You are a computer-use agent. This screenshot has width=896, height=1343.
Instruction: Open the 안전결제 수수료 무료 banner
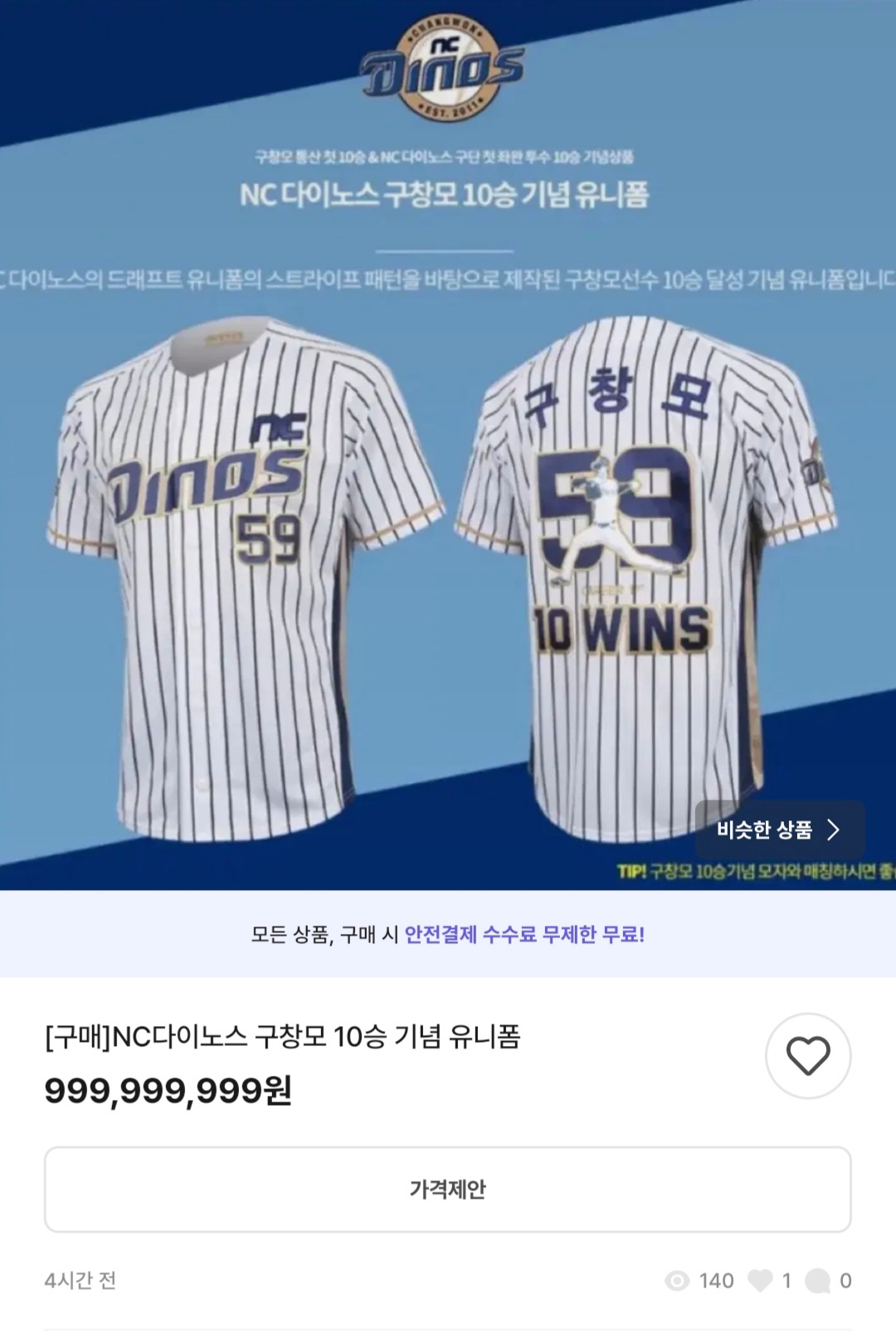click(x=448, y=934)
